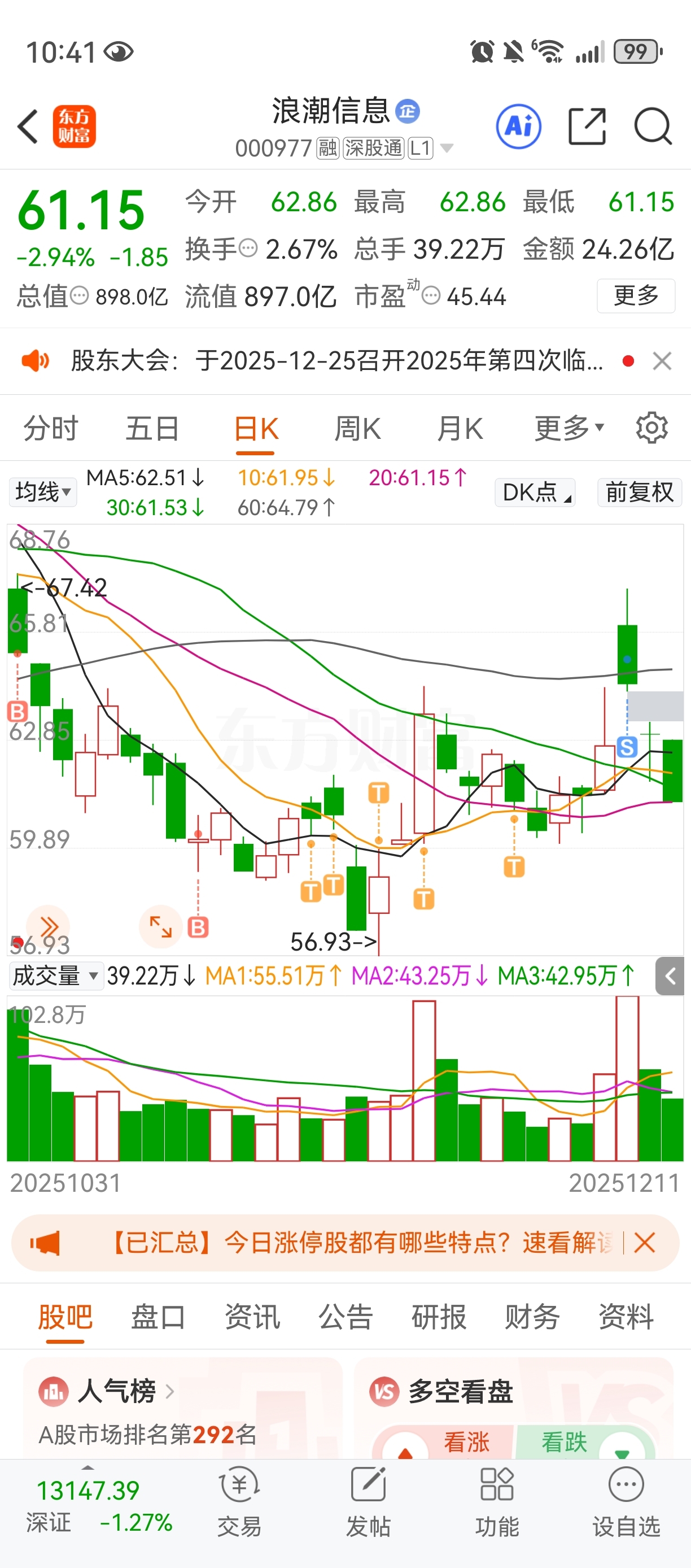Image resolution: width=691 pixels, height=1568 pixels.
Task: Go back using the top-left arrow
Action: tap(28, 127)
